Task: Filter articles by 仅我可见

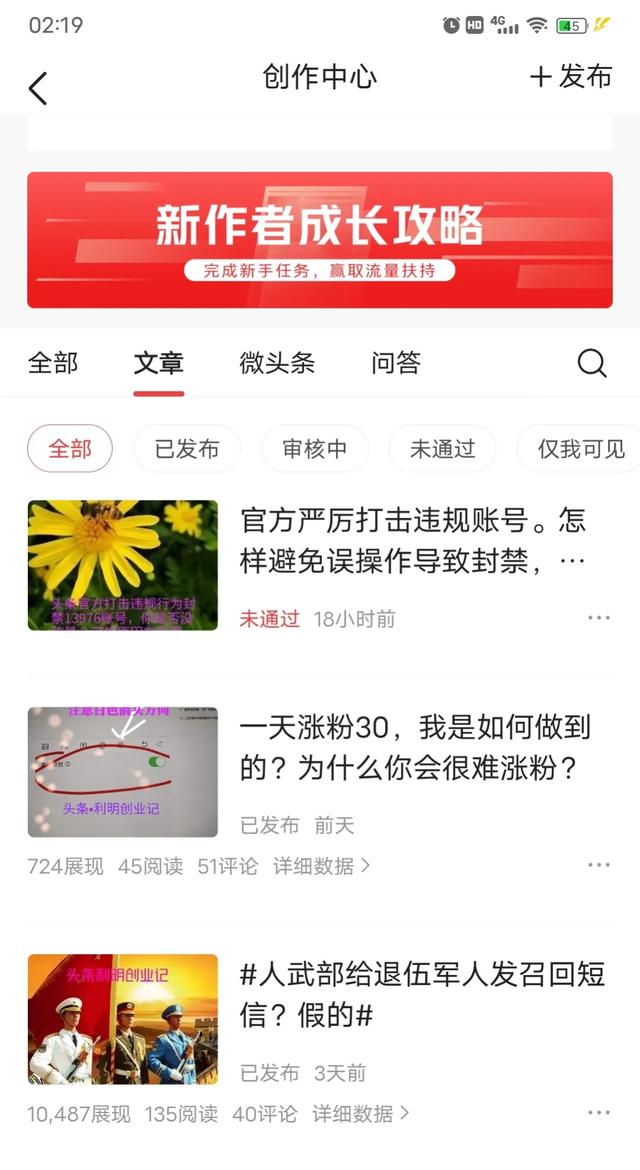Action: (x=580, y=449)
